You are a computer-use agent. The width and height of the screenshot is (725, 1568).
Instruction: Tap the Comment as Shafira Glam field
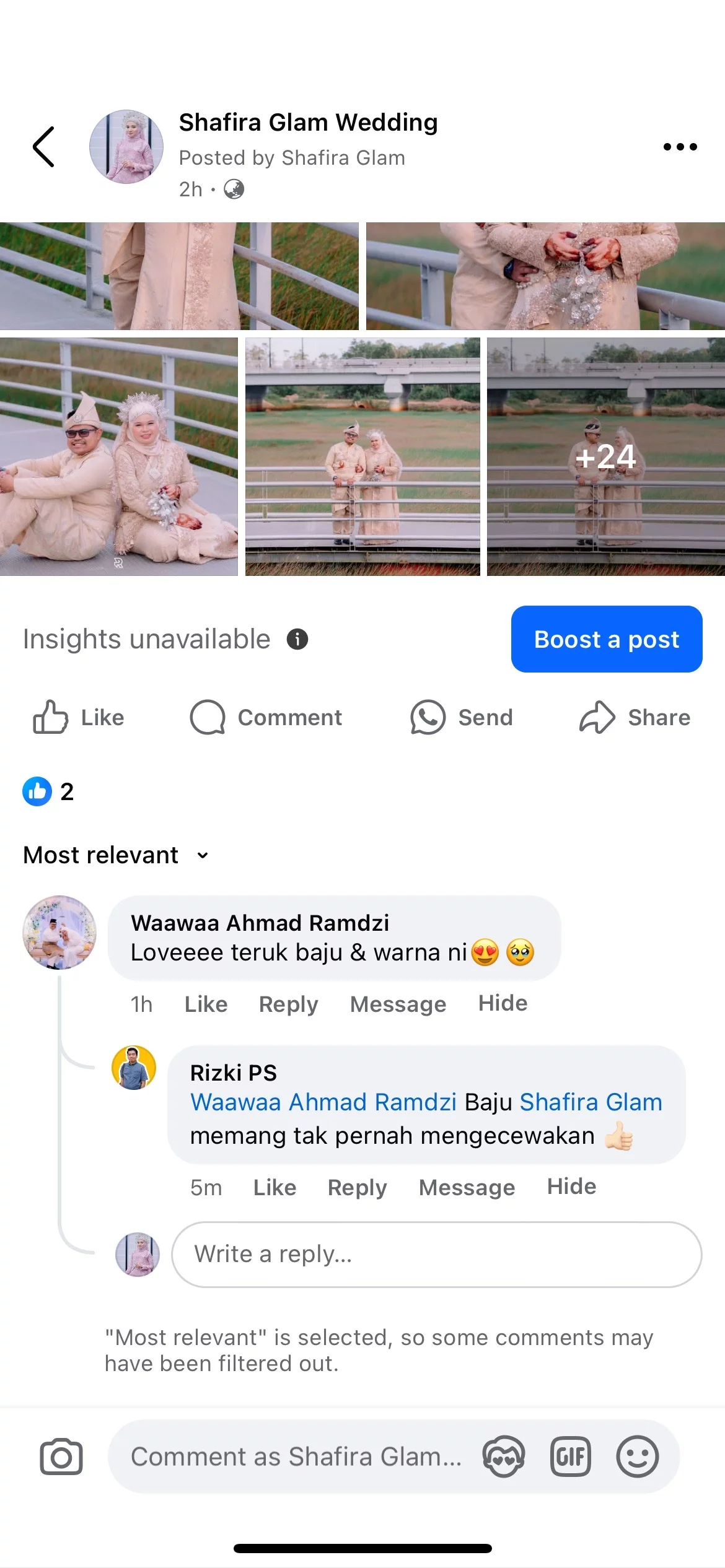coord(296,1457)
